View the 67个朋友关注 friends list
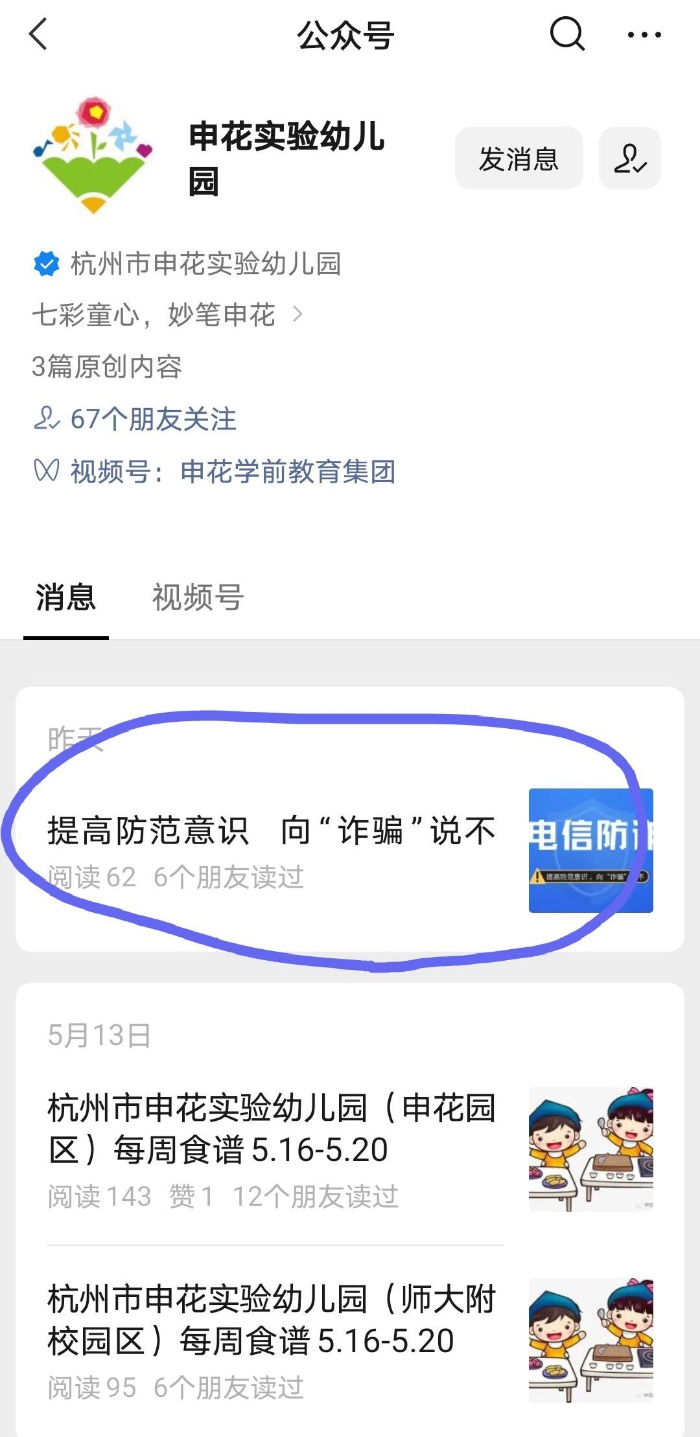This screenshot has width=700, height=1437. [152, 419]
